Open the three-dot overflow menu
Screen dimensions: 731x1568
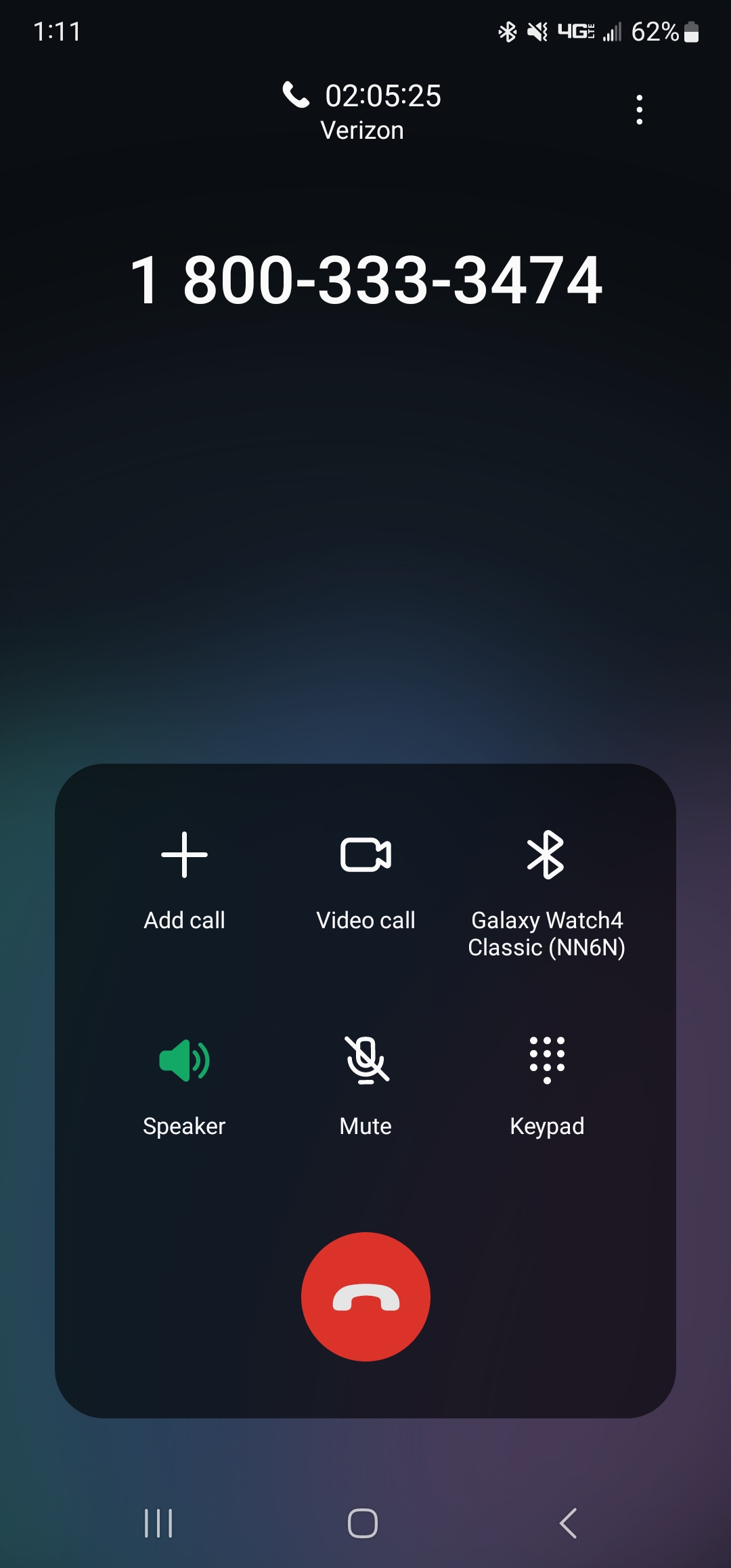639,110
